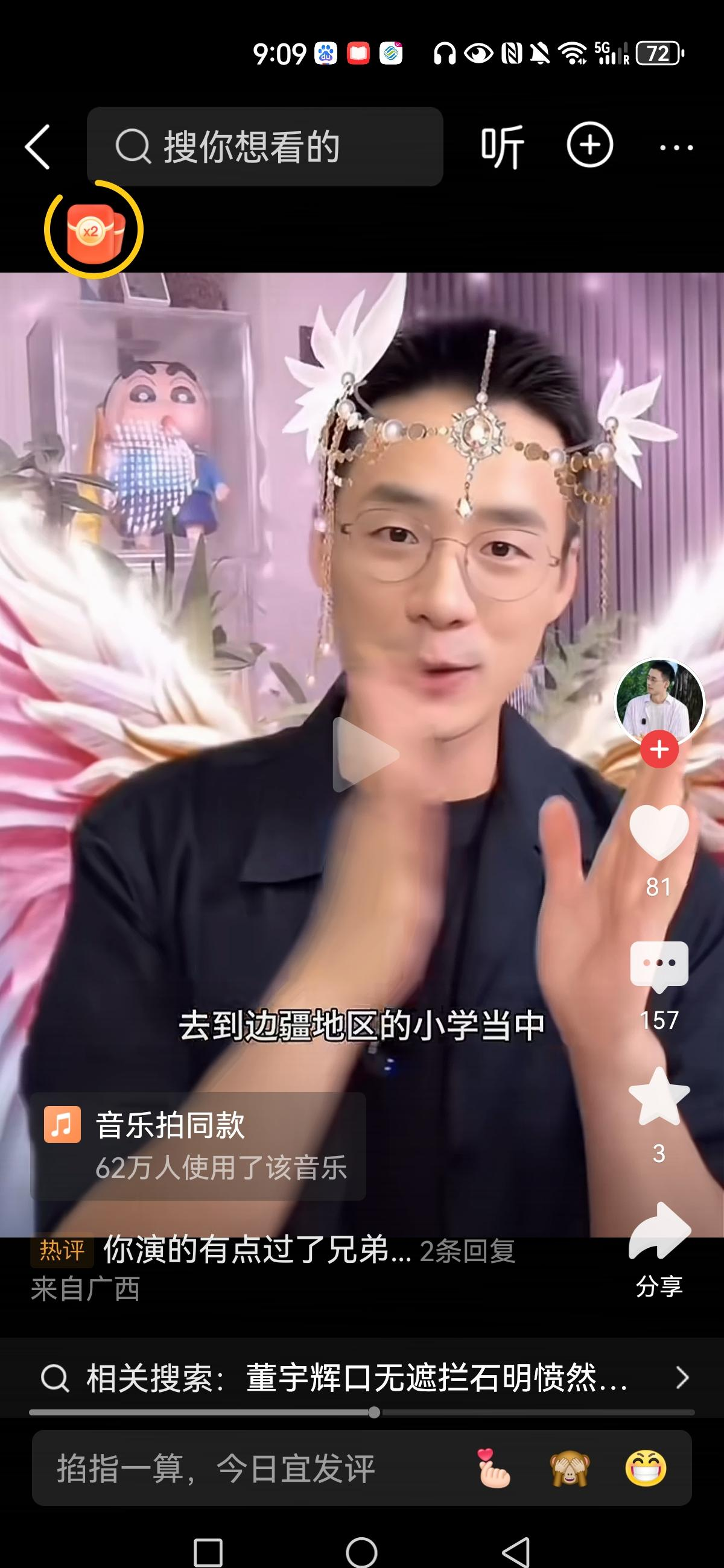Open the comments with 157 replies
Screen dimensions: 724x1568
coord(659,966)
